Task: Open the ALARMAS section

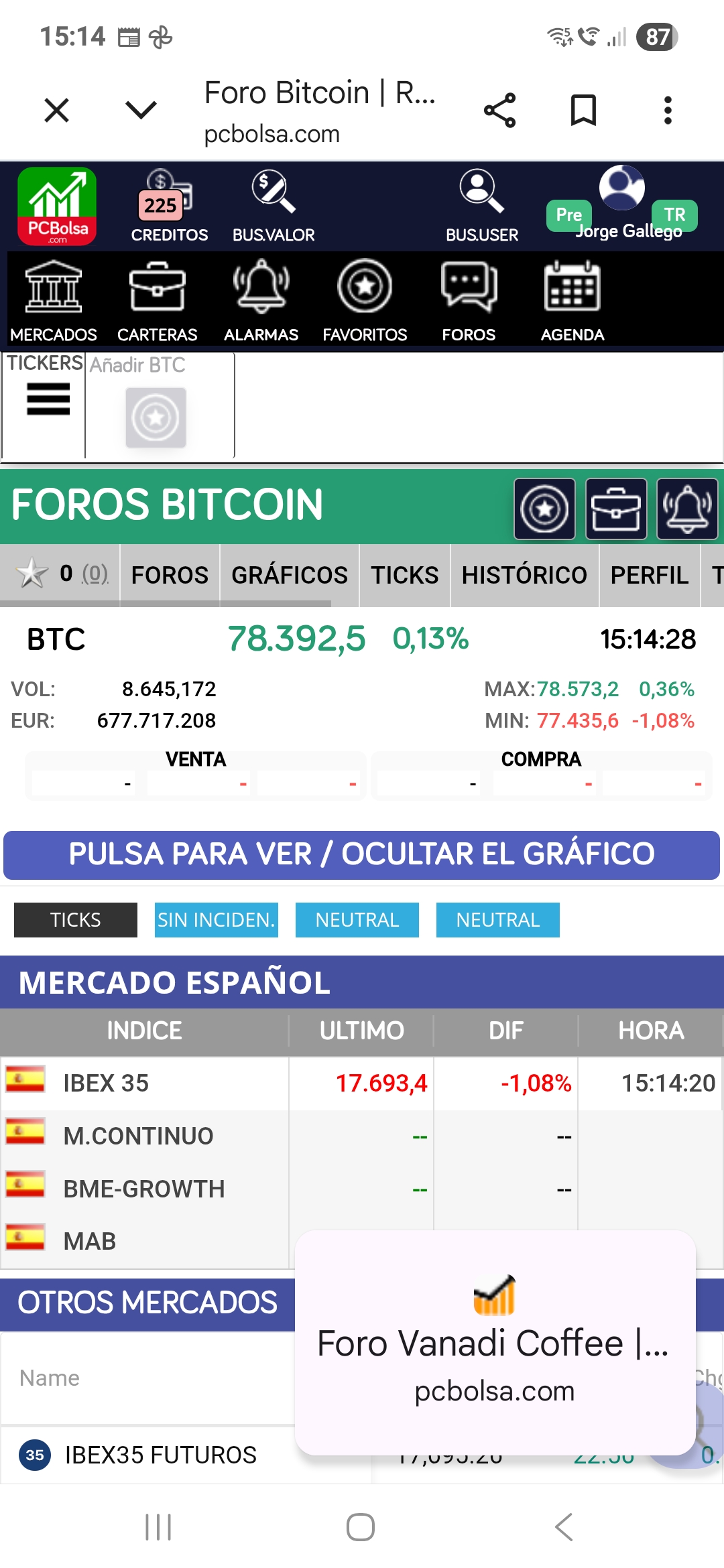Action: tap(261, 302)
